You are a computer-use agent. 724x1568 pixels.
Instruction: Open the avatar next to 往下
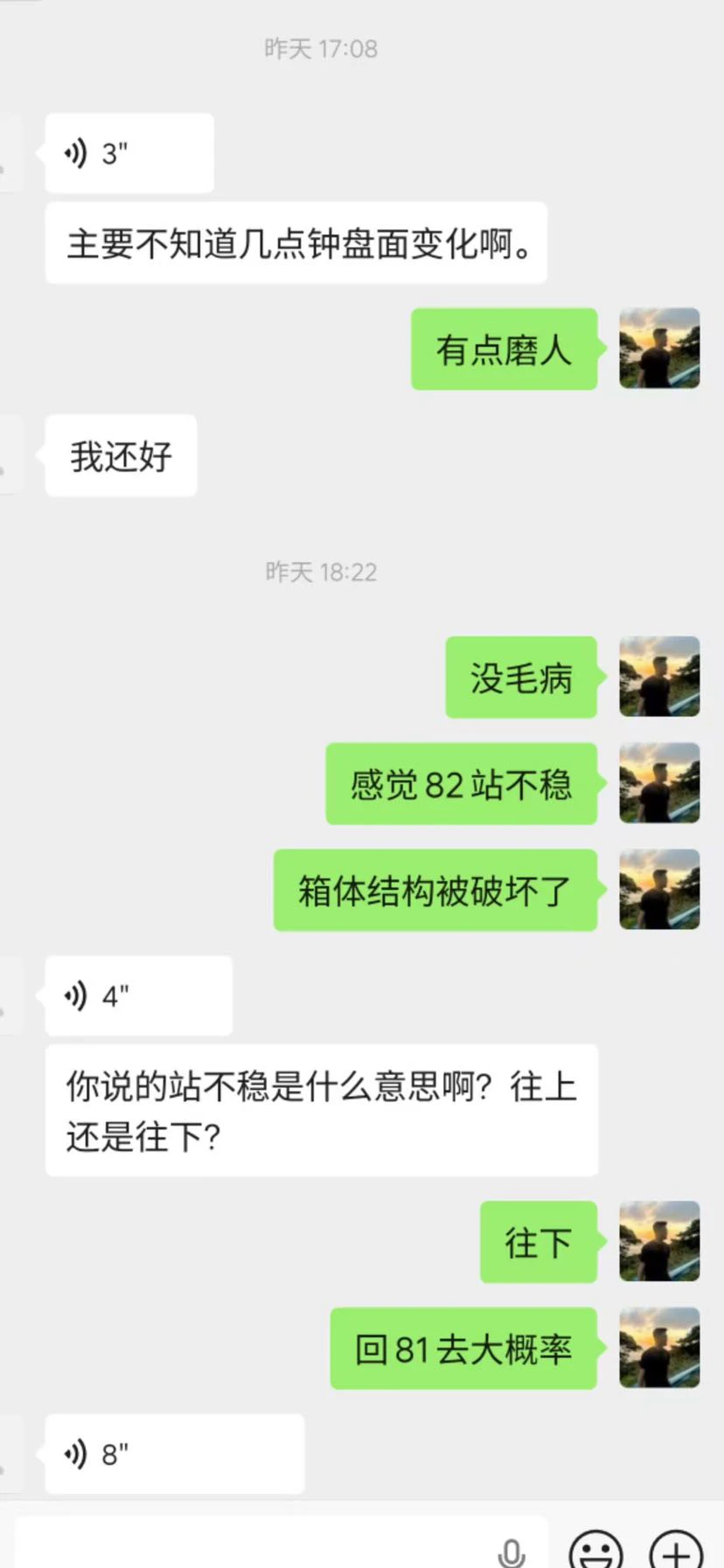pyautogui.click(x=659, y=1241)
